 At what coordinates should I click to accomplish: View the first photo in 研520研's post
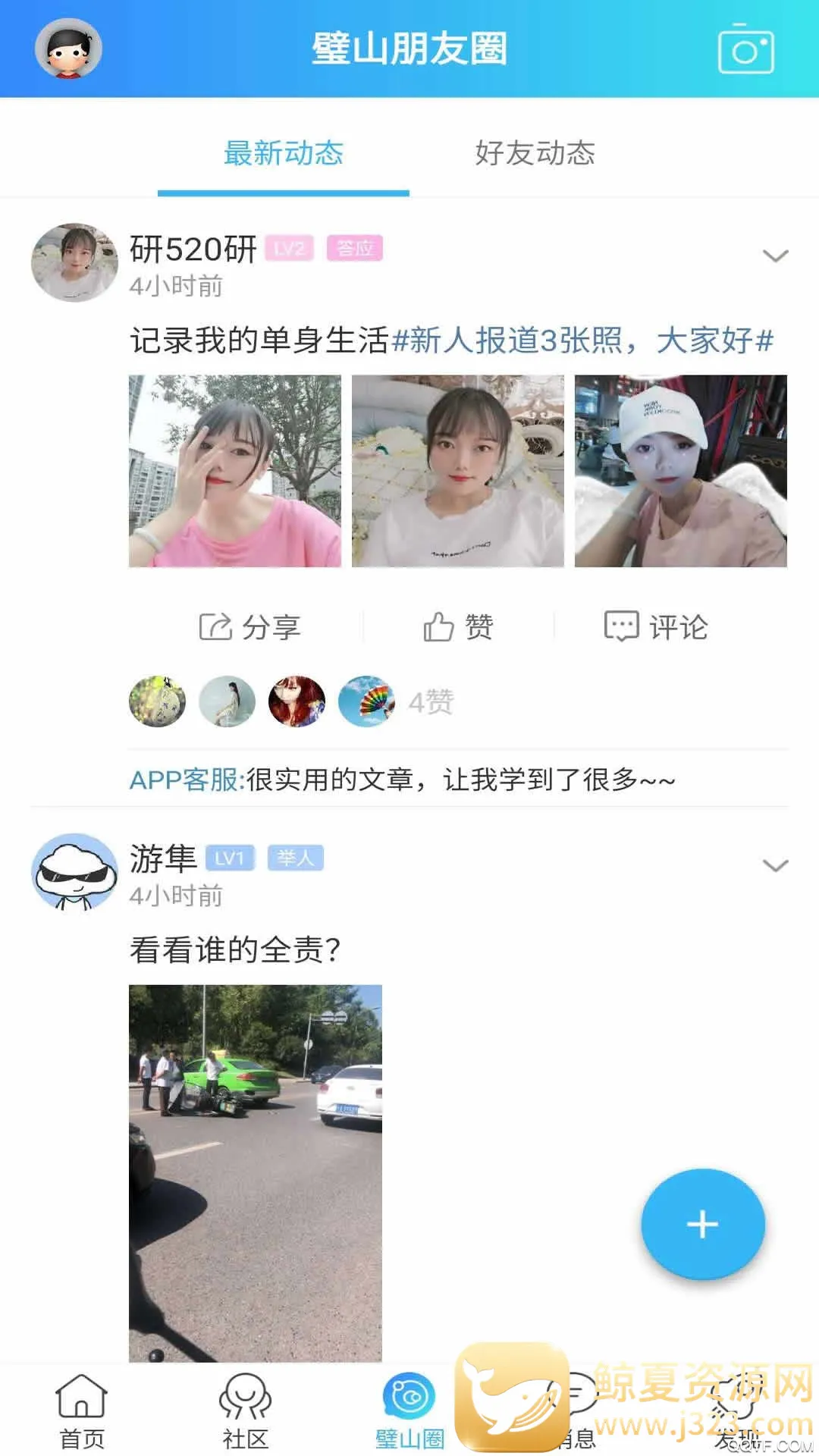point(235,471)
